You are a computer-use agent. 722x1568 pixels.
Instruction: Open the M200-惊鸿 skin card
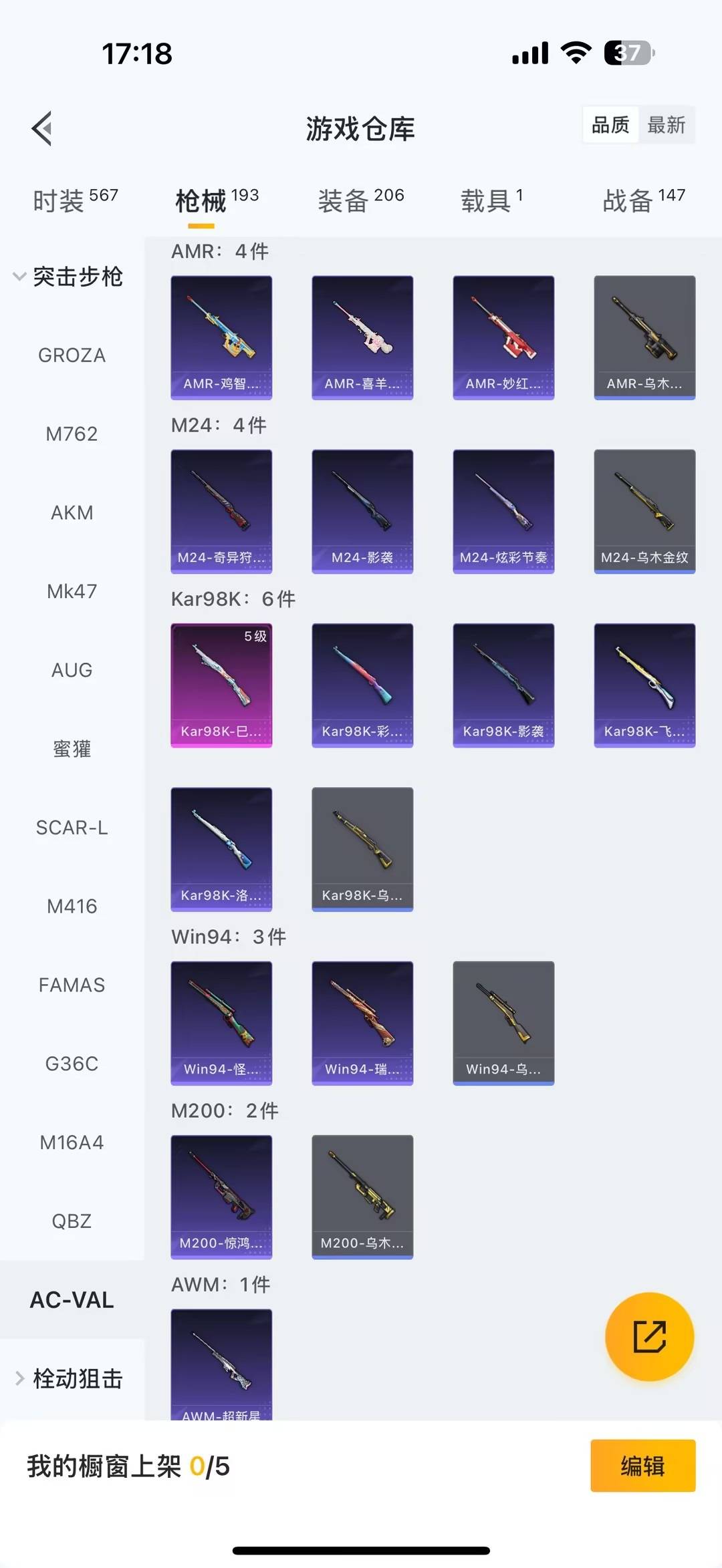coord(221,1197)
